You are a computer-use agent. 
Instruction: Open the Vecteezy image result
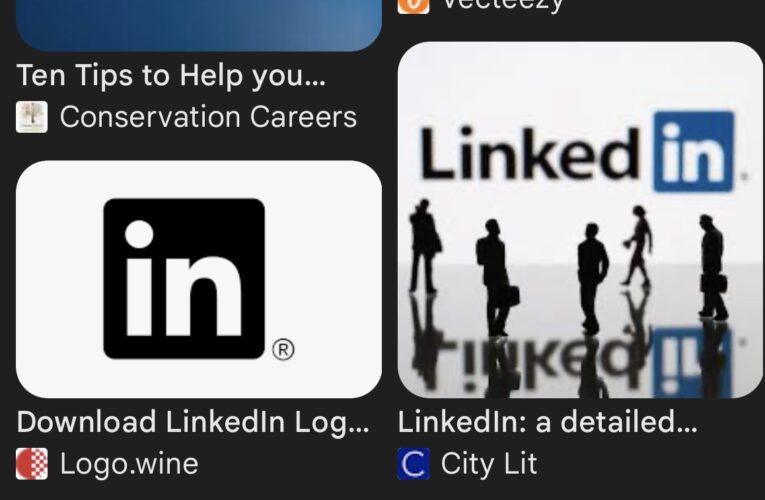[x=502, y=5]
